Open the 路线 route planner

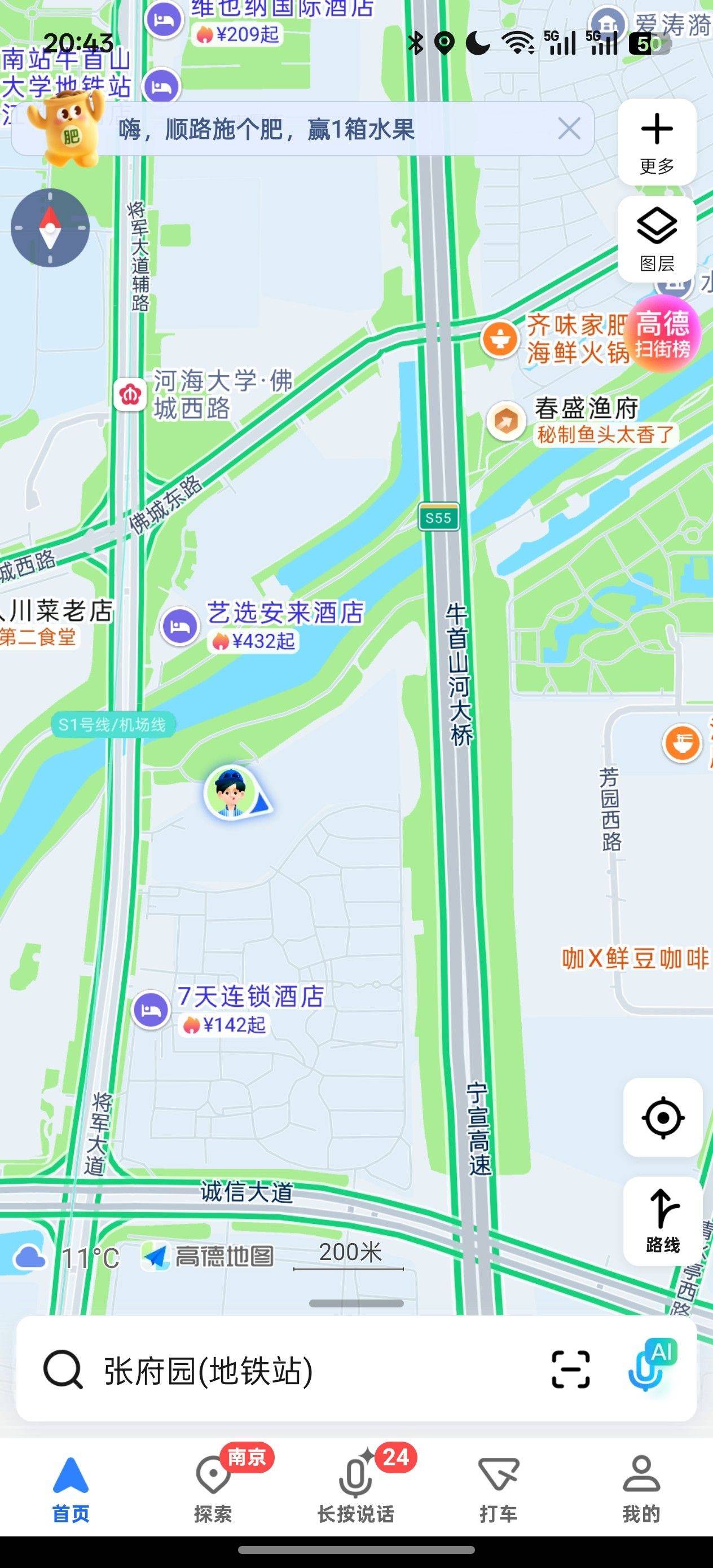tap(662, 1220)
